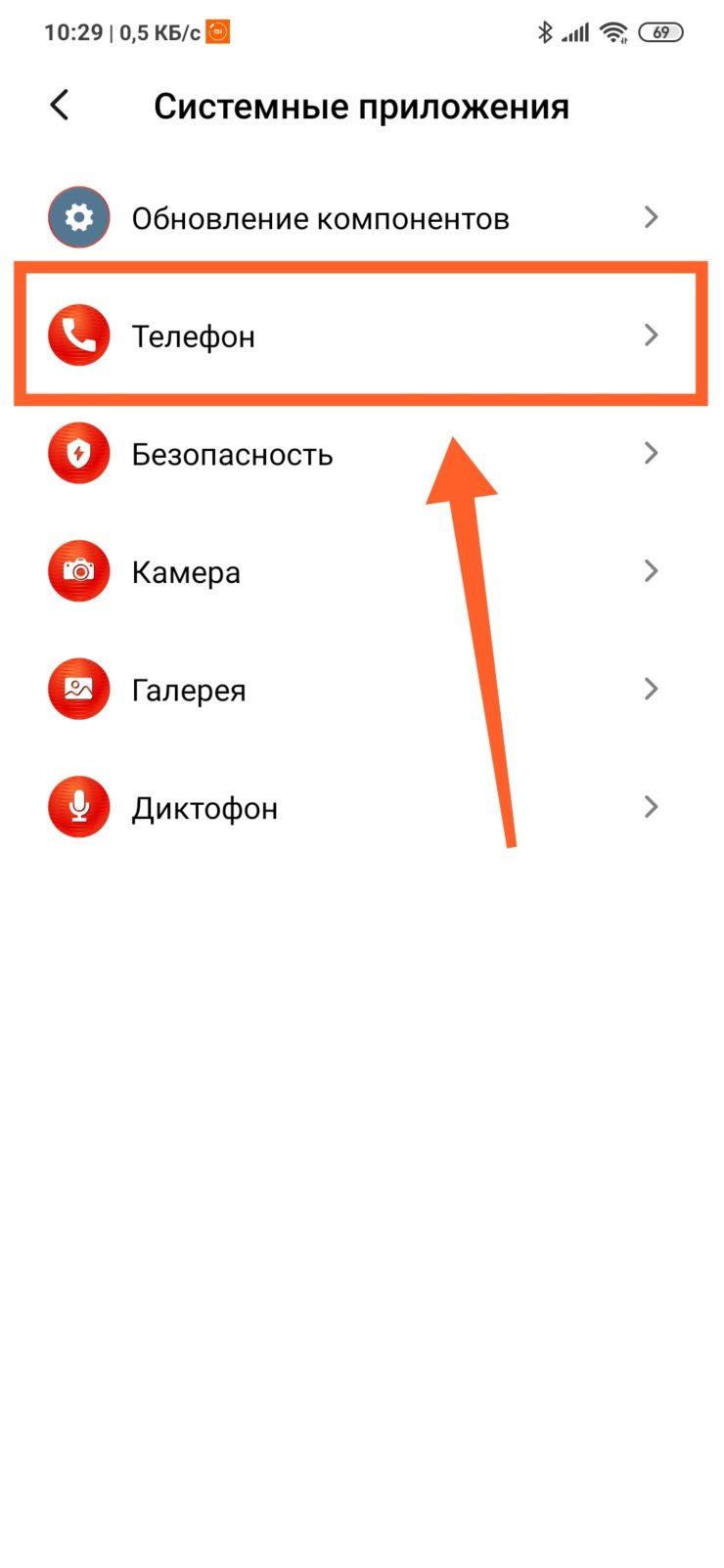Open Диктофон settings
Image resolution: width=724 pixels, height=1568 pixels.
tap(362, 808)
